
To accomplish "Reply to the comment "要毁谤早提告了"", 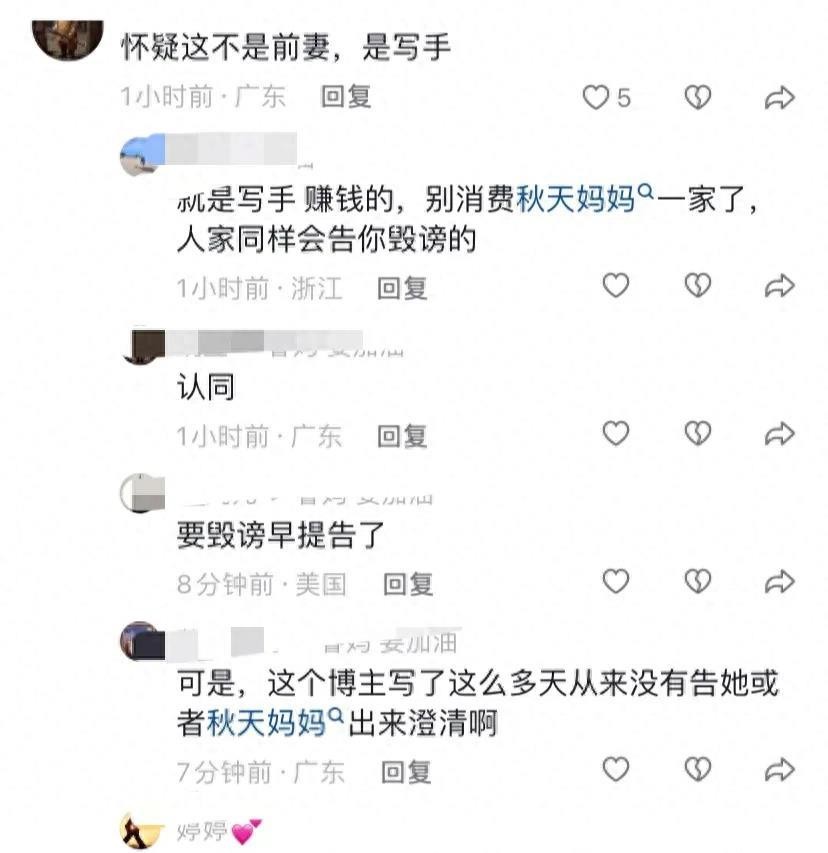I will pos(408,583).
